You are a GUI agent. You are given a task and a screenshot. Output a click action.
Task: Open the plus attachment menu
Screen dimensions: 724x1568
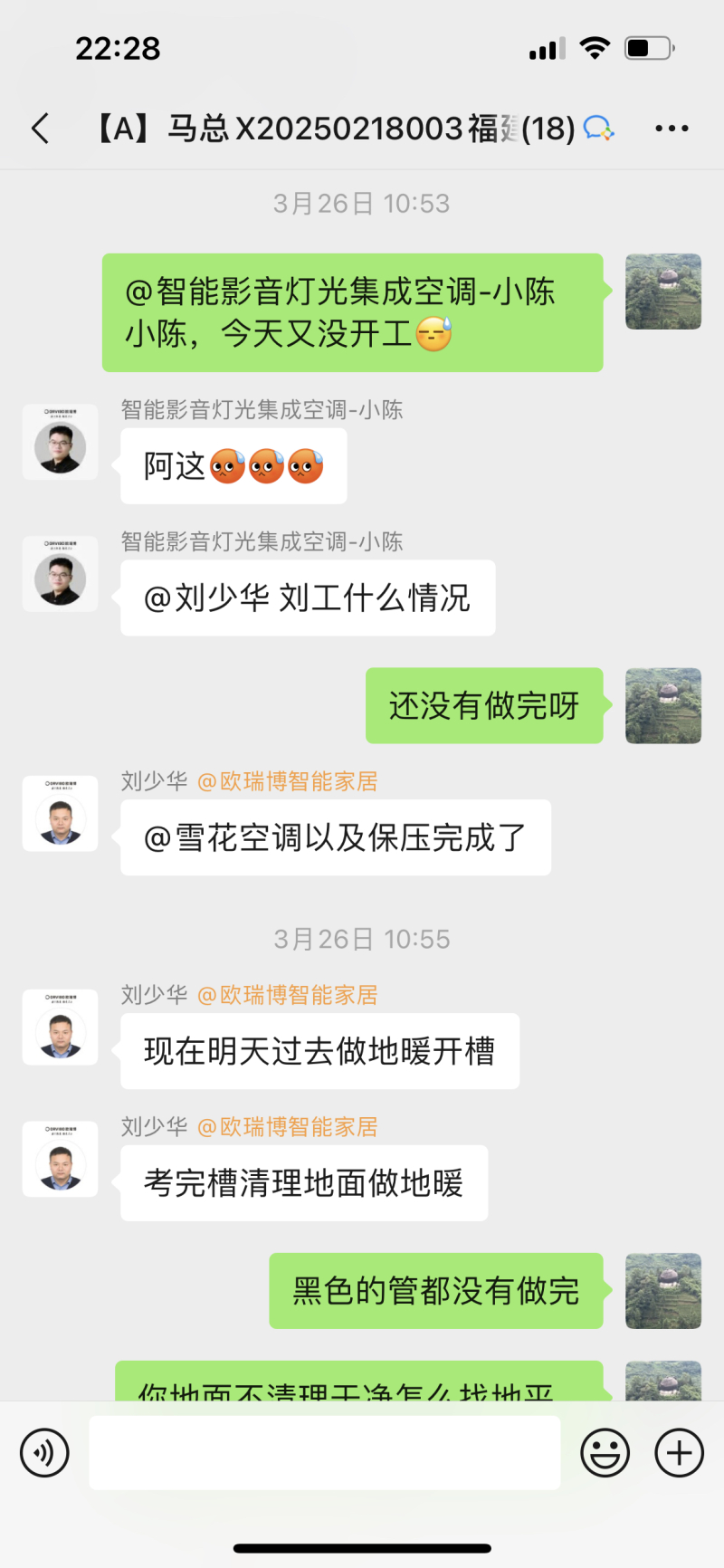tap(679, 1453)
